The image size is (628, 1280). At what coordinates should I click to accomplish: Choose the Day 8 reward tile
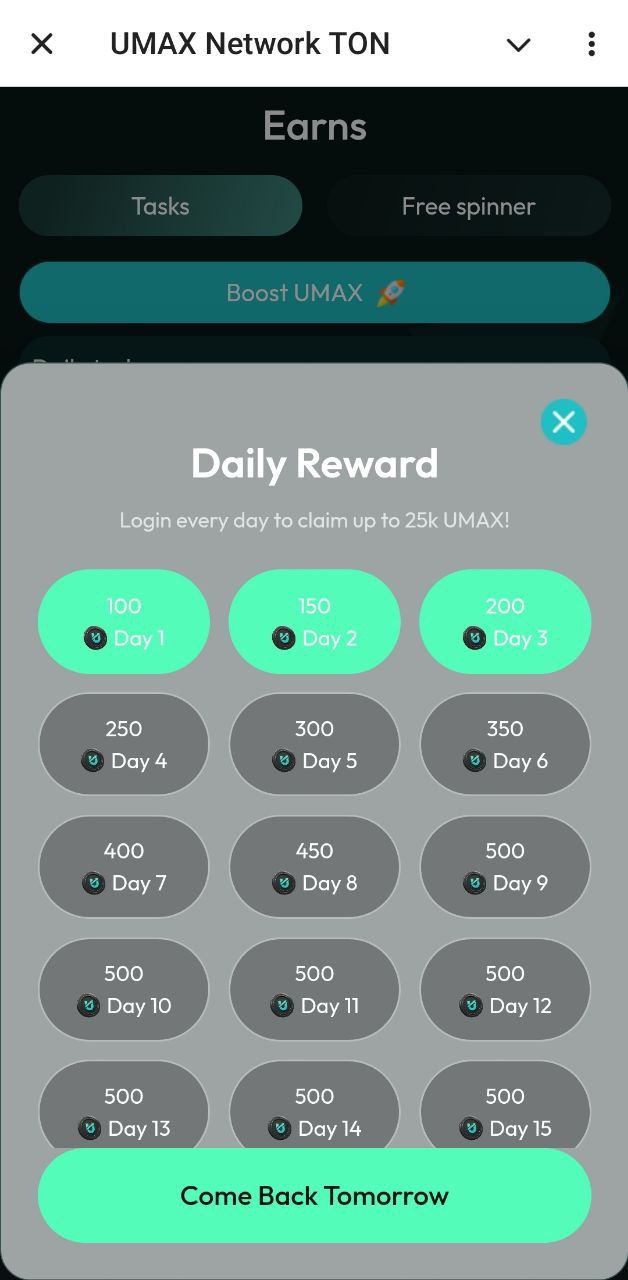314,867
